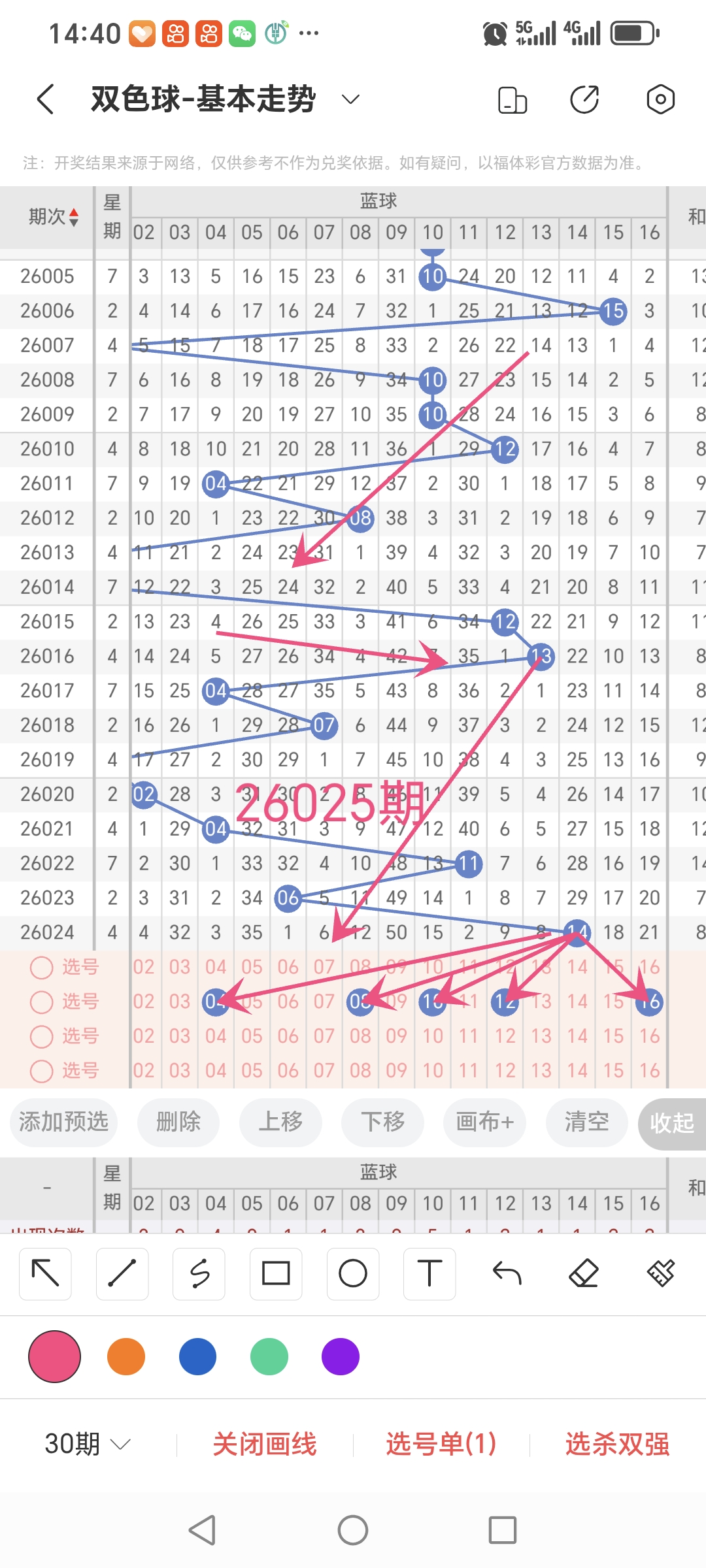Select the eraser tool
The image size is (706, 1568).
[x=585, y=1273]
